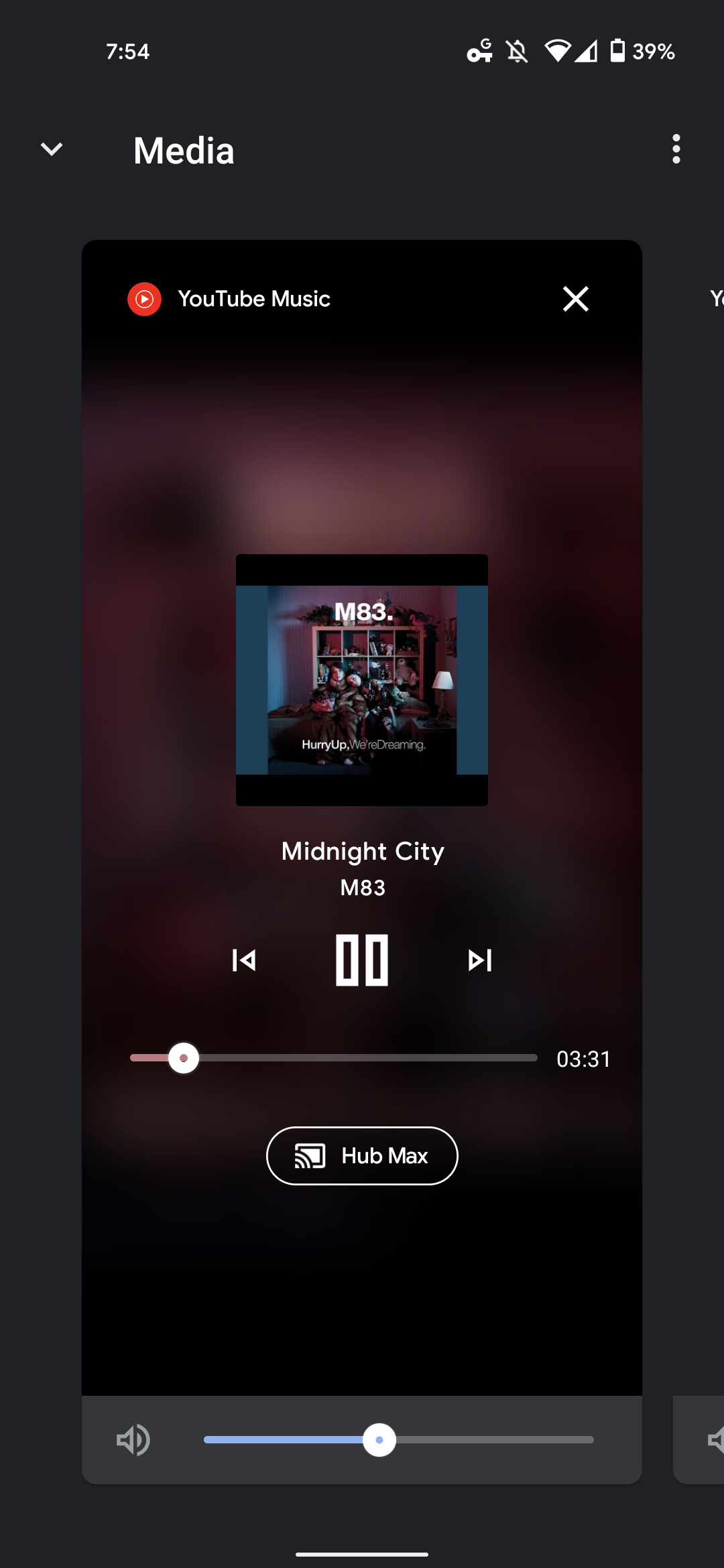Mute using the speaker volume icon
Image resolution: width=724 pixels, height=1568 pixels.
(133, 1439)
